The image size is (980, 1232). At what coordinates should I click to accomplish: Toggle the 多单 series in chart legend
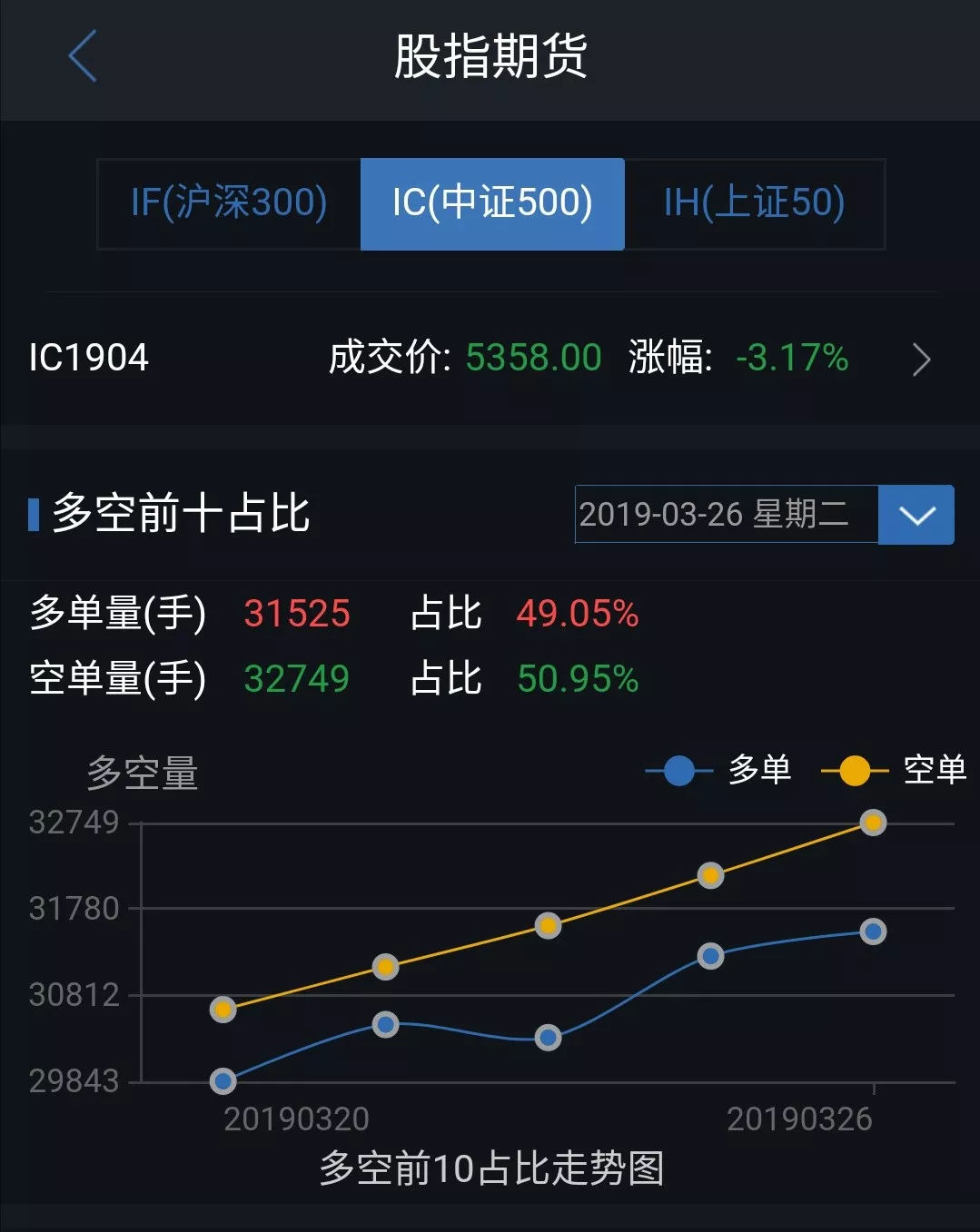[719, 771]
